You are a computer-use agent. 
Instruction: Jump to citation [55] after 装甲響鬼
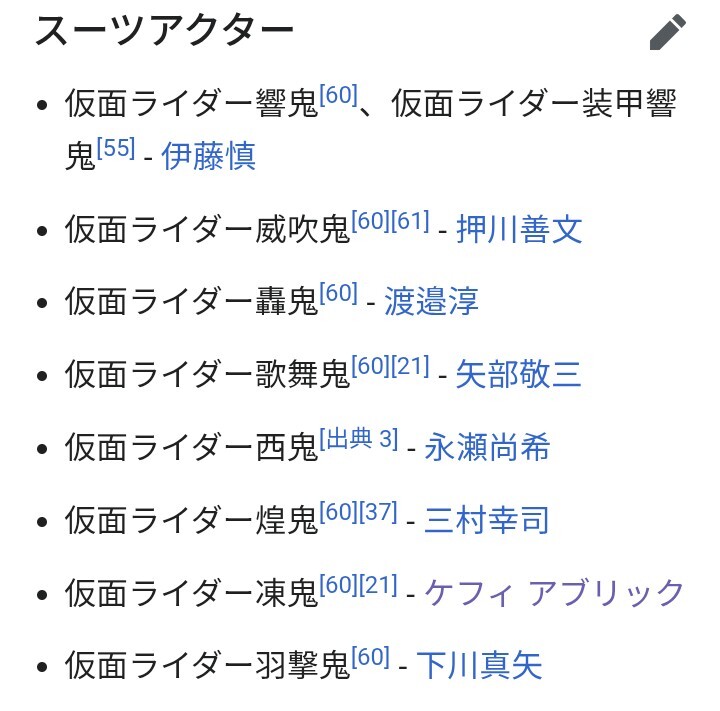(x=115, y=148)
